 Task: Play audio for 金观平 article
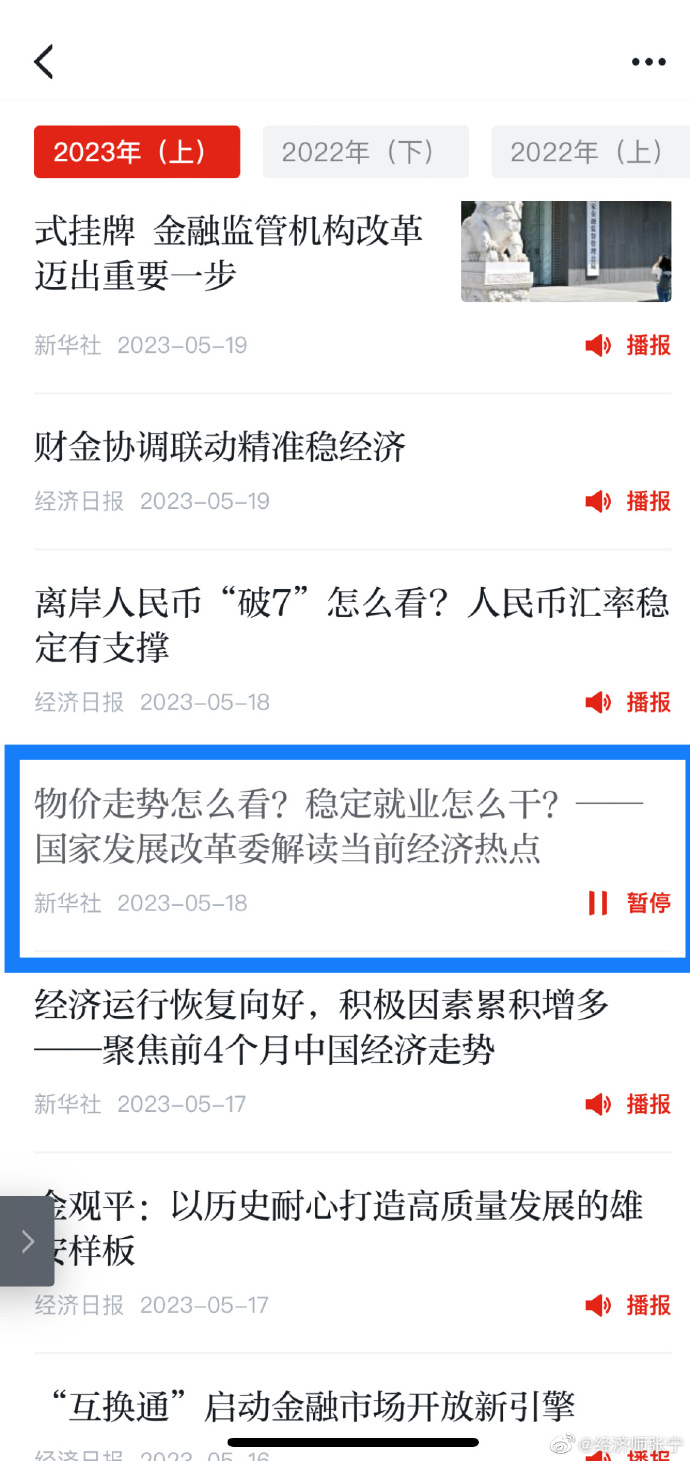628,1305
